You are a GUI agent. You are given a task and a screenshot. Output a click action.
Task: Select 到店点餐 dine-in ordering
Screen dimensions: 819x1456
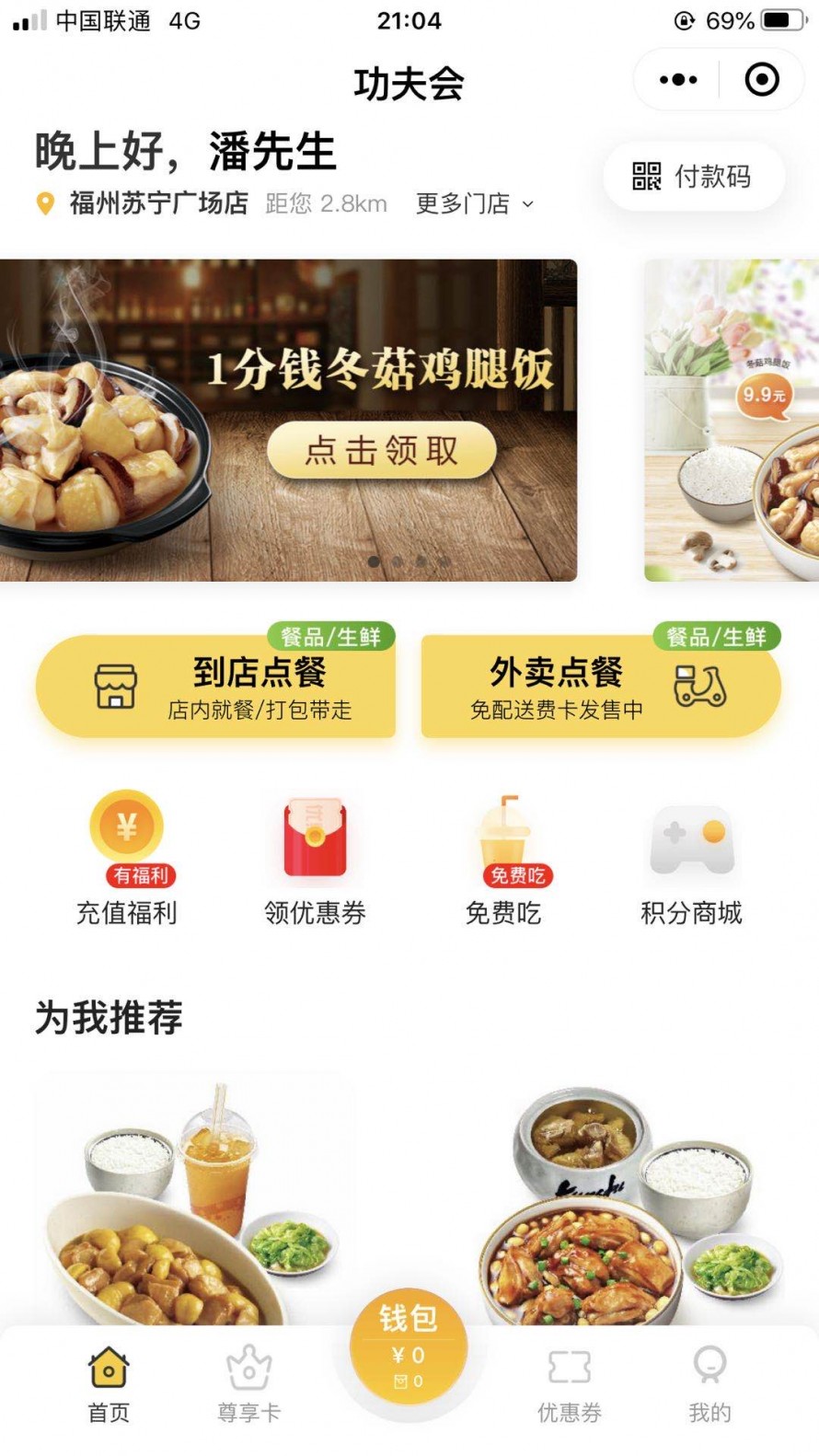[215, 687]
